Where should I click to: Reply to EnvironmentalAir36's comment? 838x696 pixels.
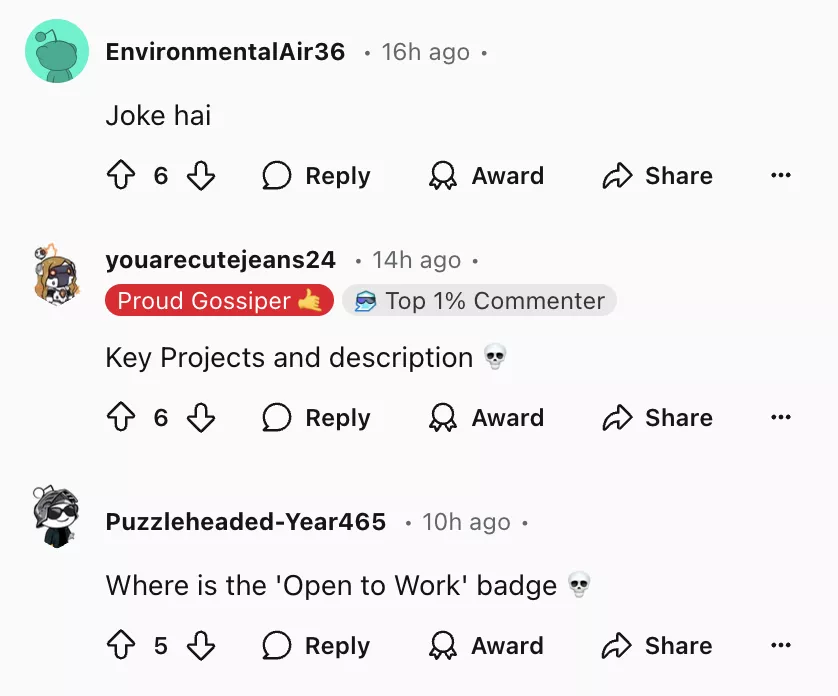click(x=316, y=177)
